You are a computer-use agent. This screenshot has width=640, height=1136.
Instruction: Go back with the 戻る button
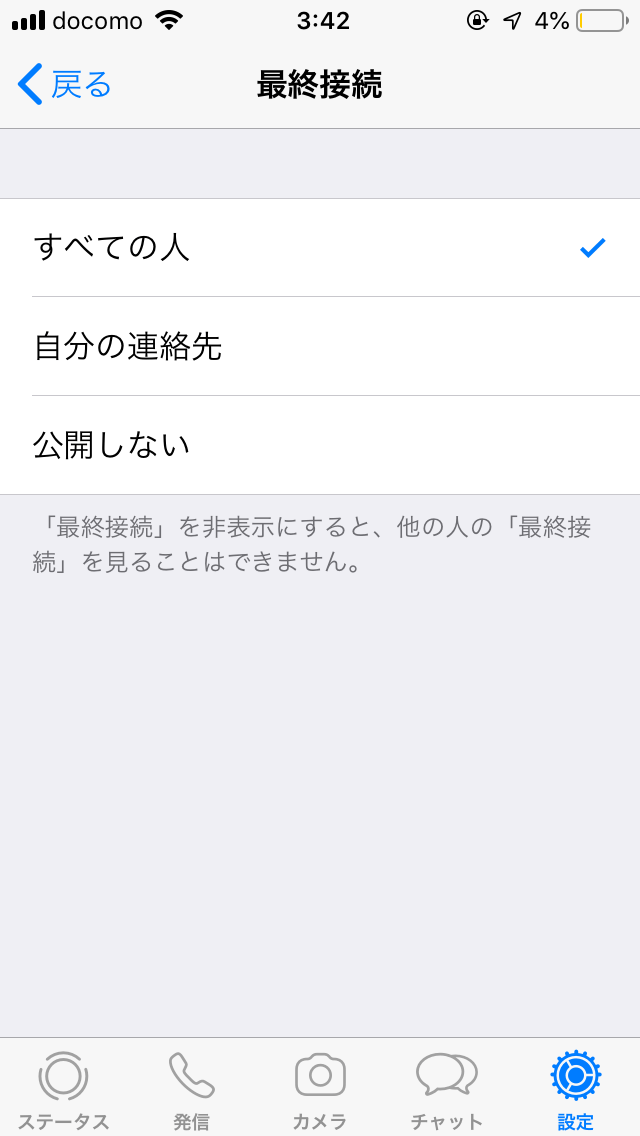64,85
